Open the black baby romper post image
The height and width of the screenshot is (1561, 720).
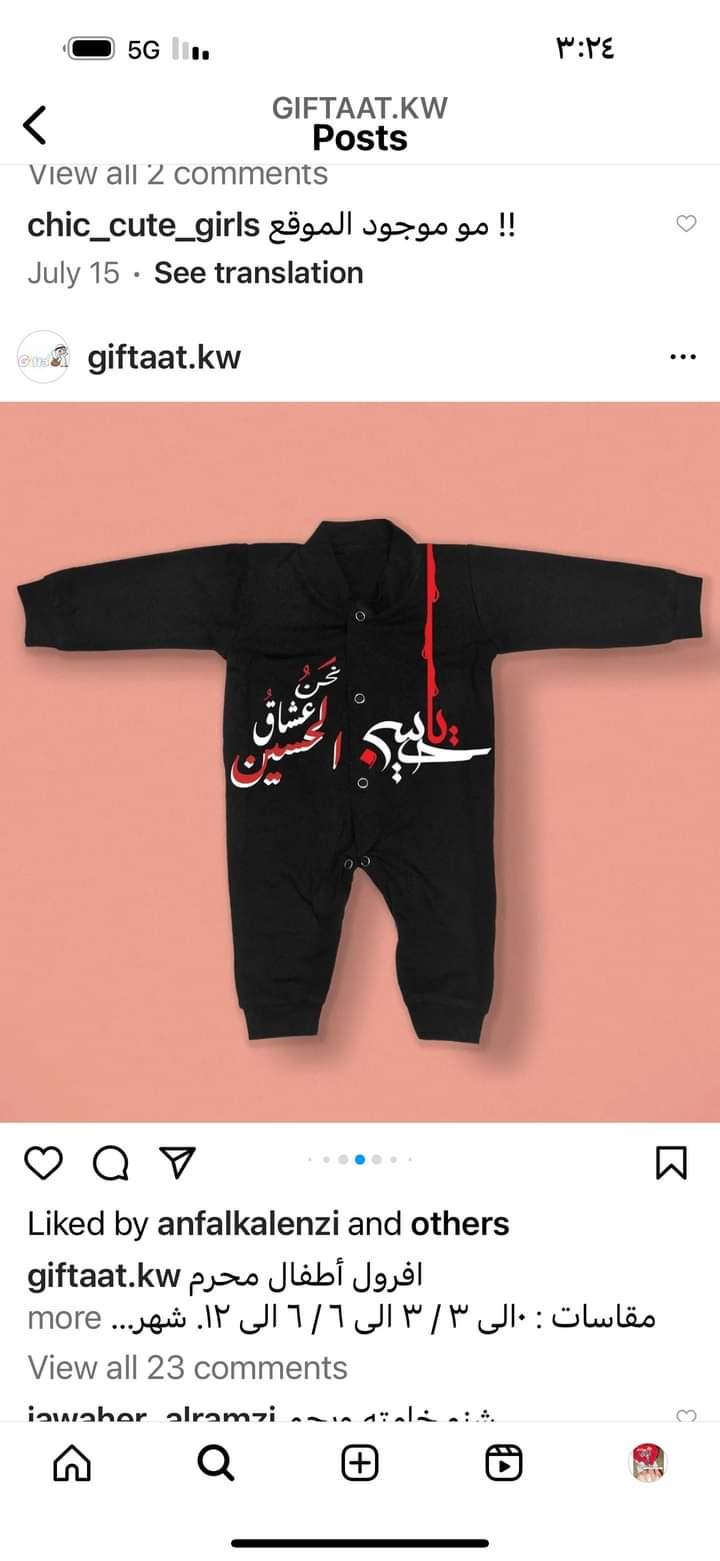point(360,762)
